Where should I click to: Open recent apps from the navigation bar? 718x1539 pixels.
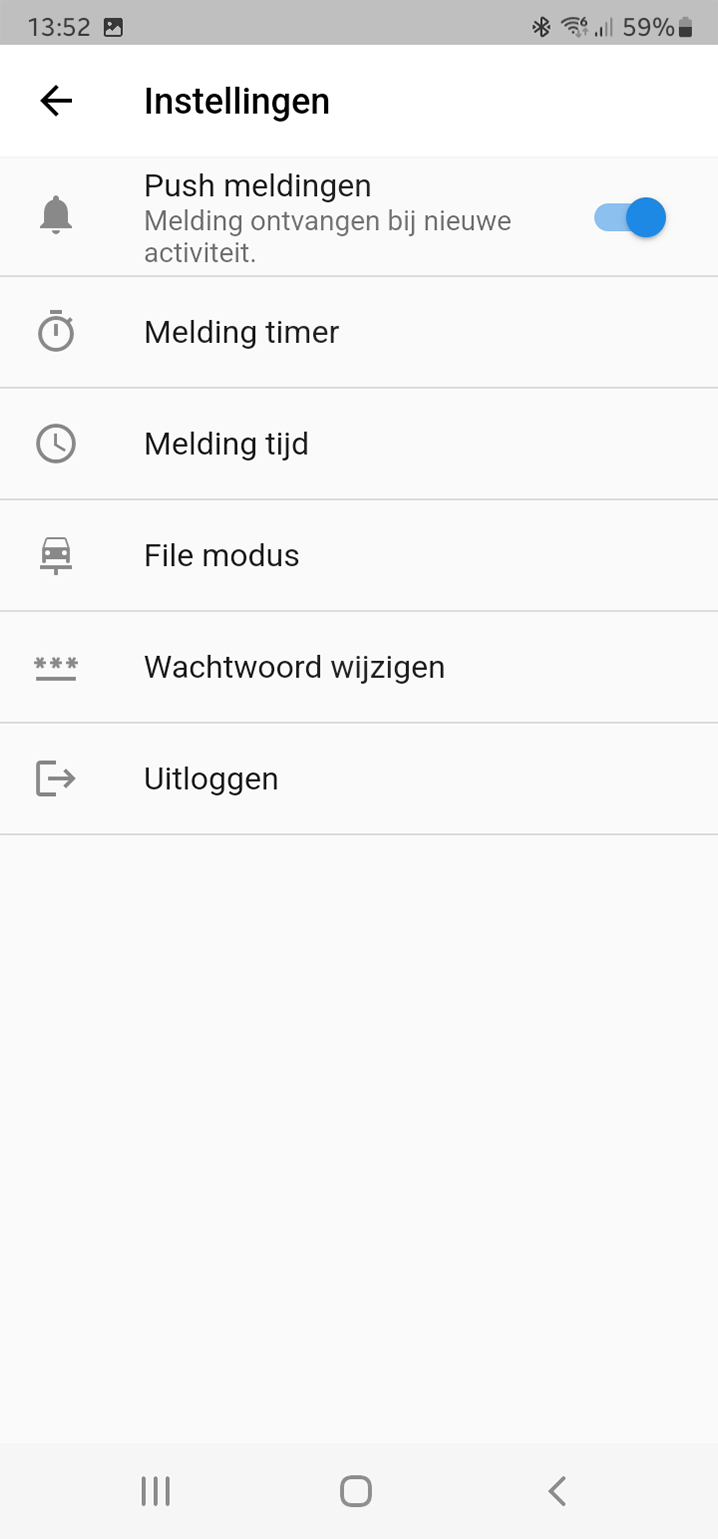pyautogui.click(x=155, y=1491)
